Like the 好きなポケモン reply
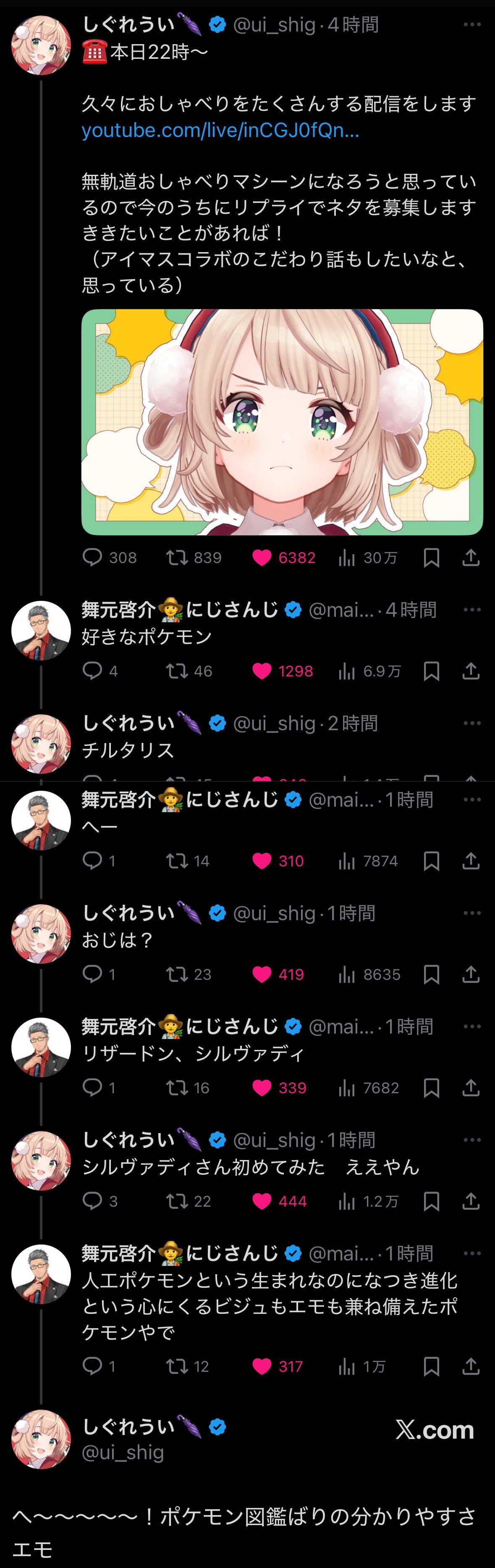The height and width of the screenshot is (1568, 495). (x=262, y=671)
